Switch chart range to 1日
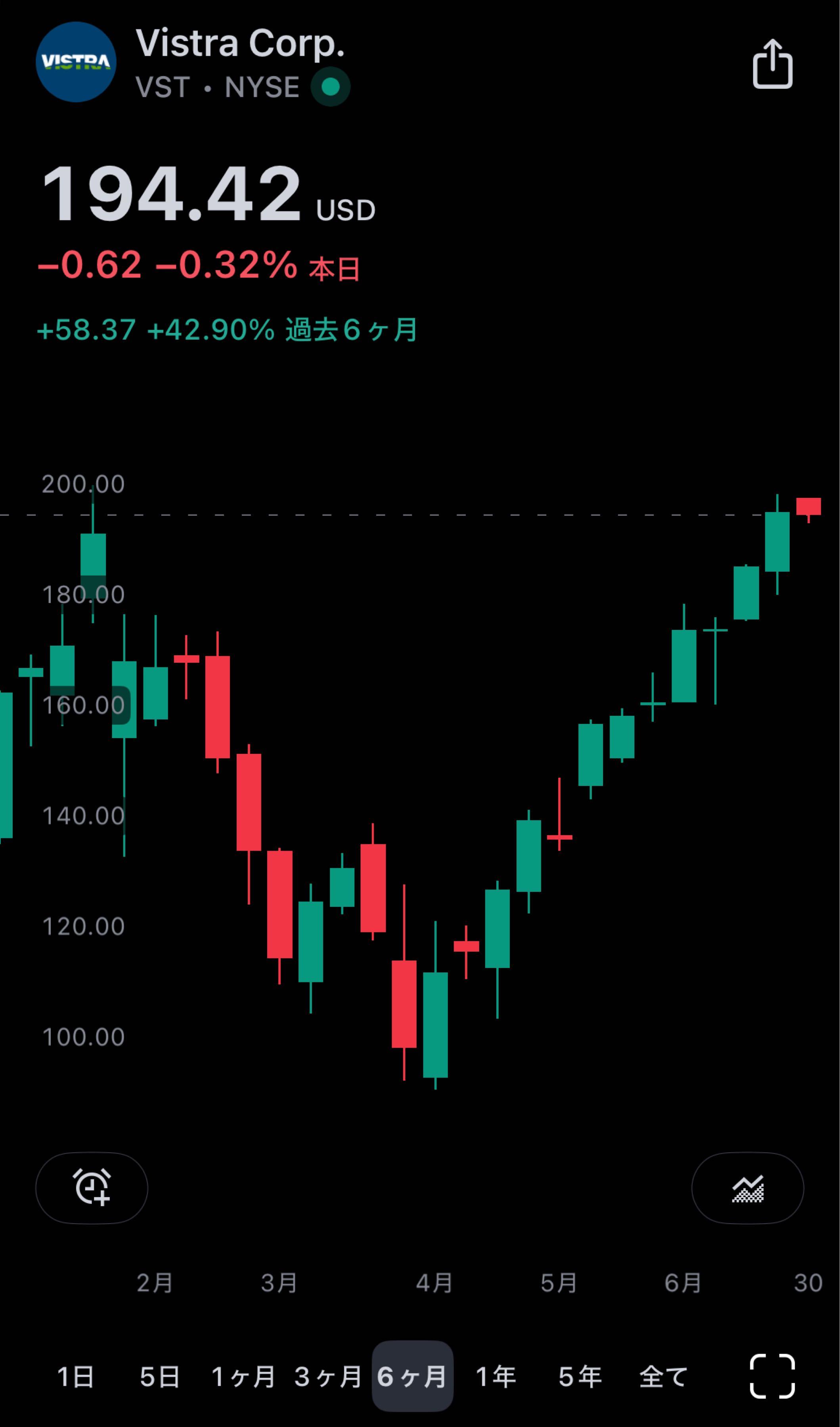This screenshot has width=840, height=1427. (75, 1377)
